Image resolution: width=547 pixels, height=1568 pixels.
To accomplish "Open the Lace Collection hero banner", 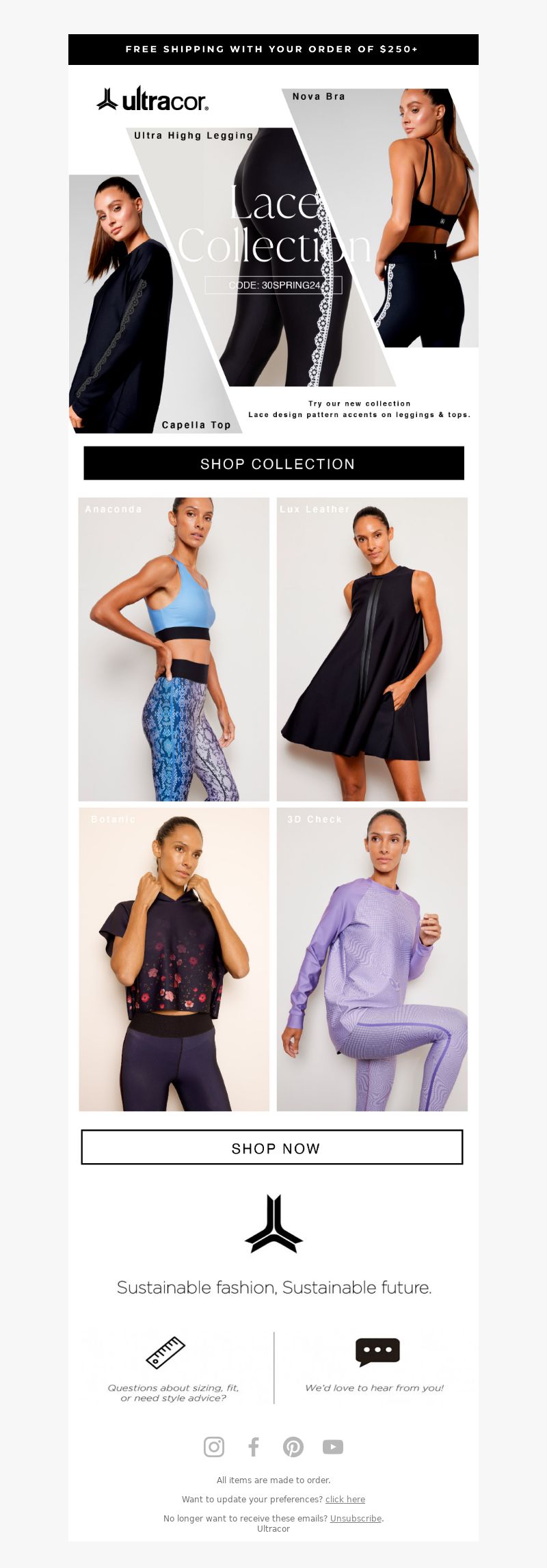I will (273, 260).
